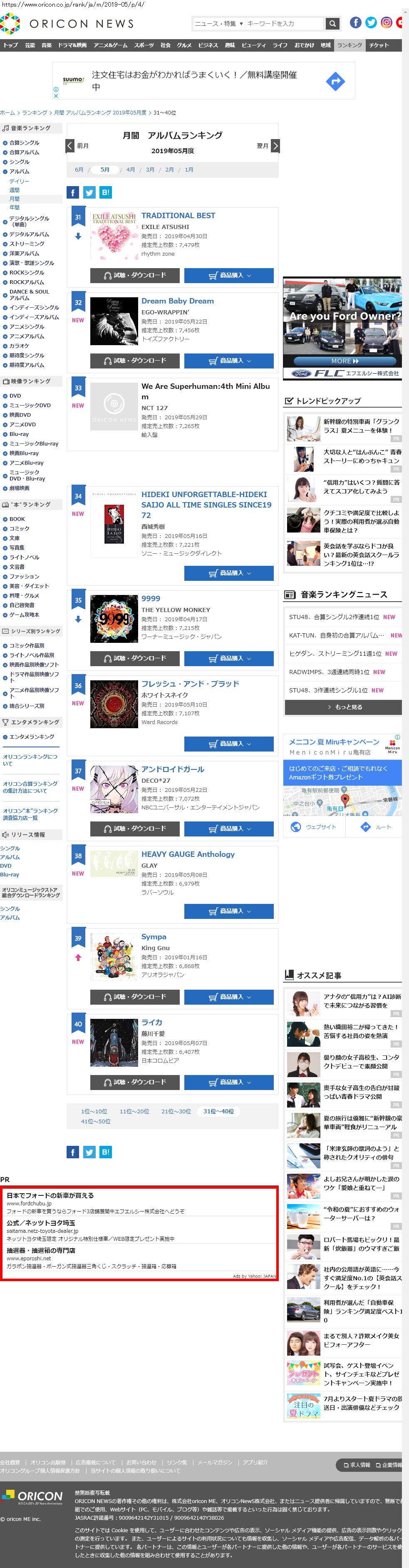This screenshot has height=1568, width=409.
Task: Open HEAVY GAUGE Anthology title link
Action: pyautogui.click(x=188, y=855)
